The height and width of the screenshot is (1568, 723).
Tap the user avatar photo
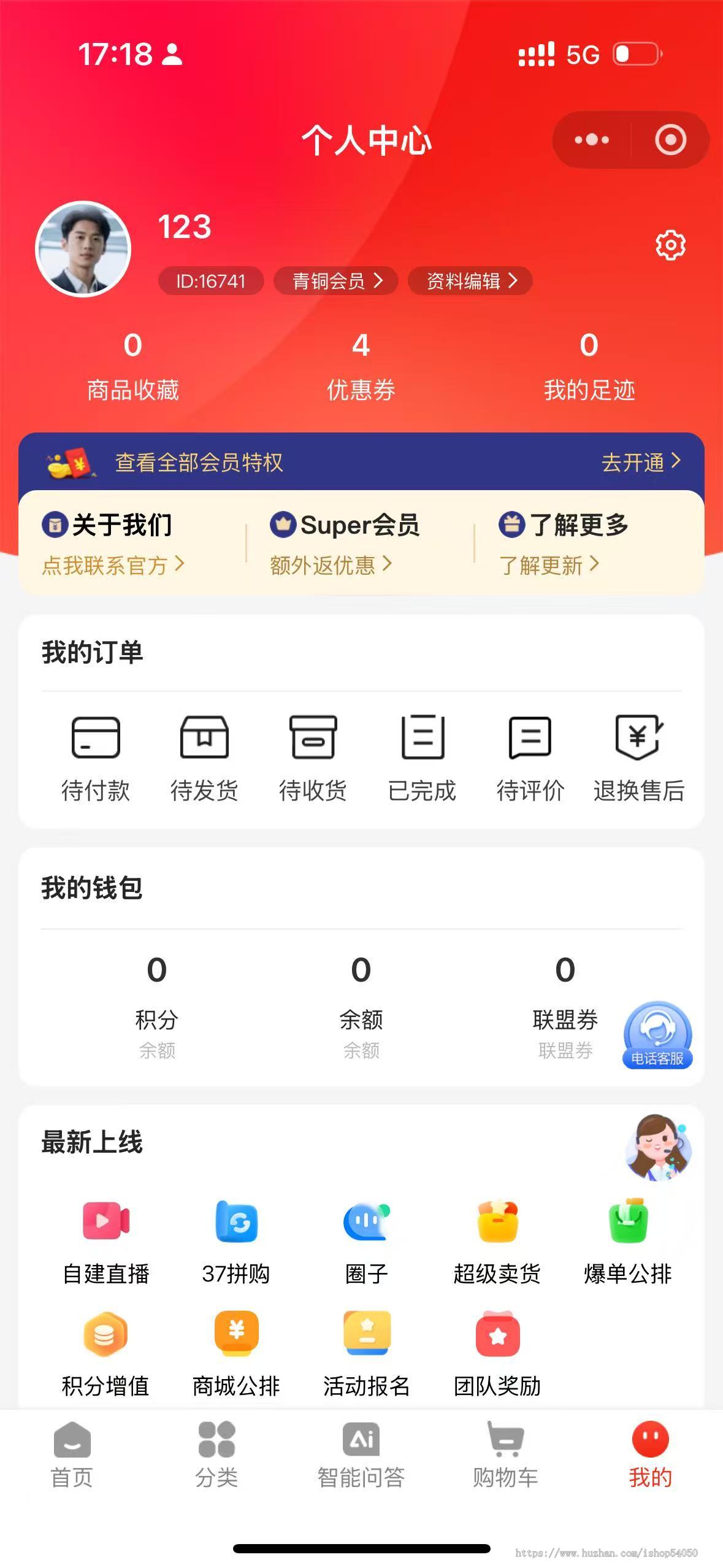click(84, 248)
